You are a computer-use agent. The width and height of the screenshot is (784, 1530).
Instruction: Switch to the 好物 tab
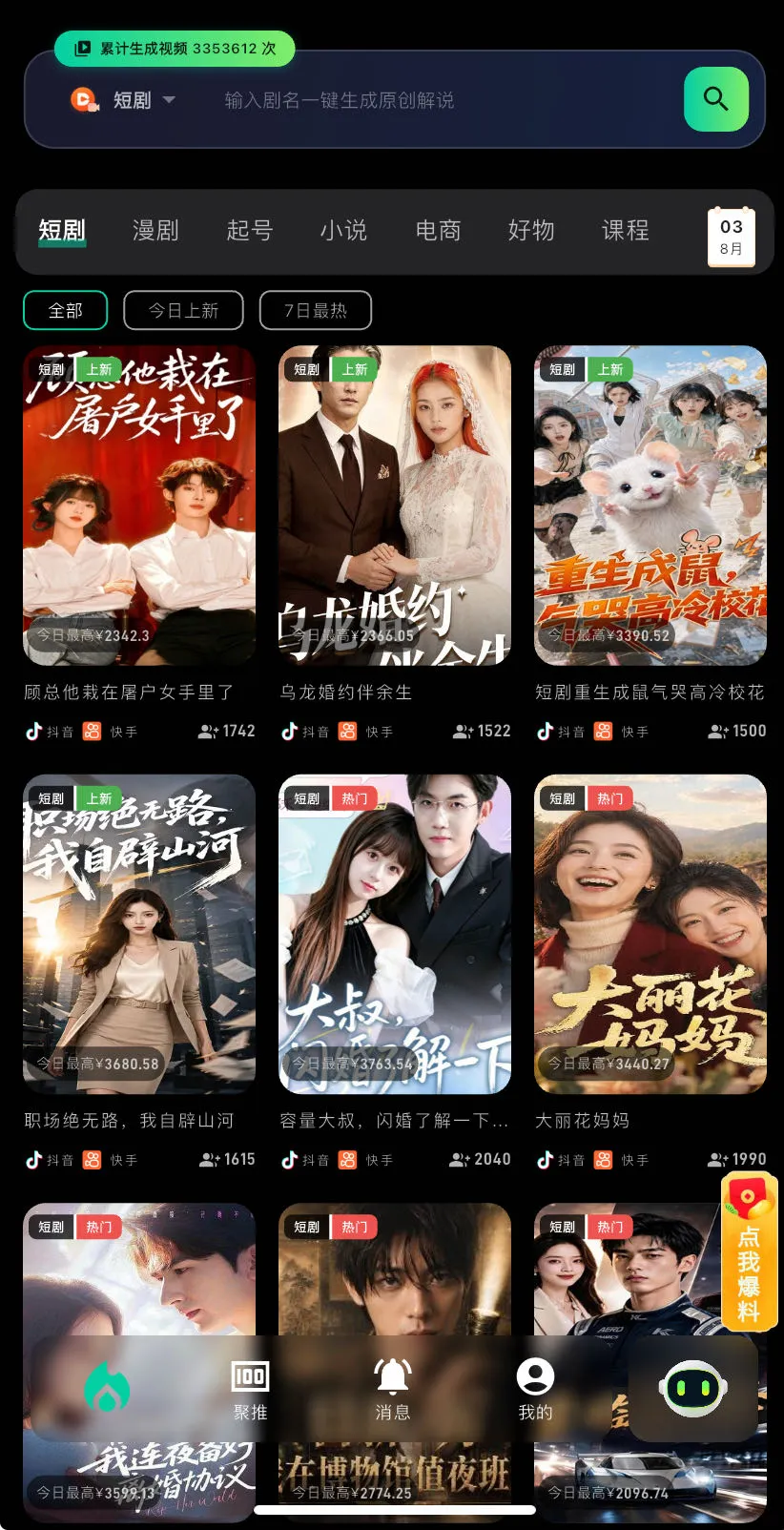[x=531, y=230]
